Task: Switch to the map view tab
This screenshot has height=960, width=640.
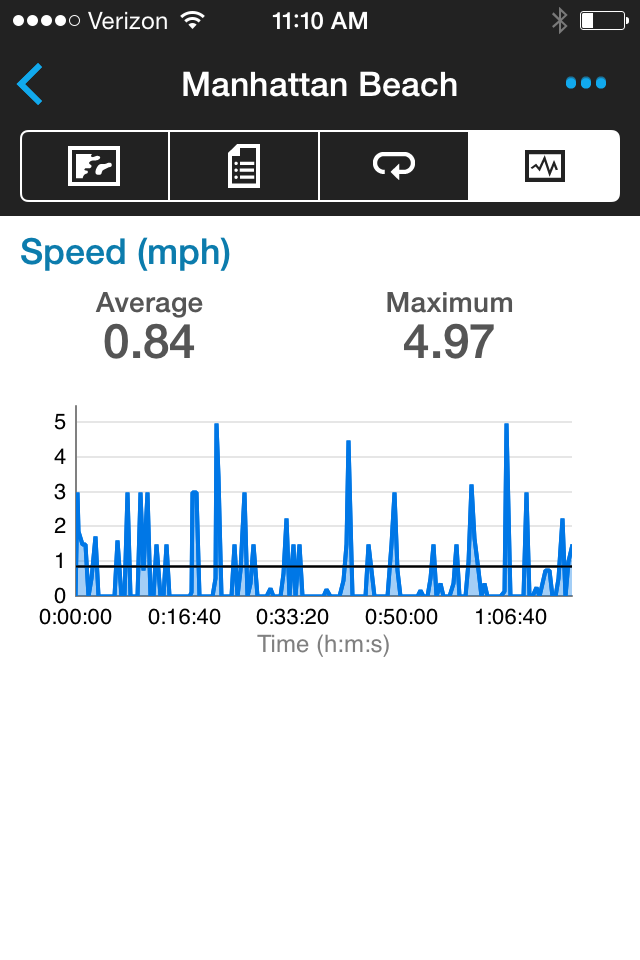Action: (95, 166)
